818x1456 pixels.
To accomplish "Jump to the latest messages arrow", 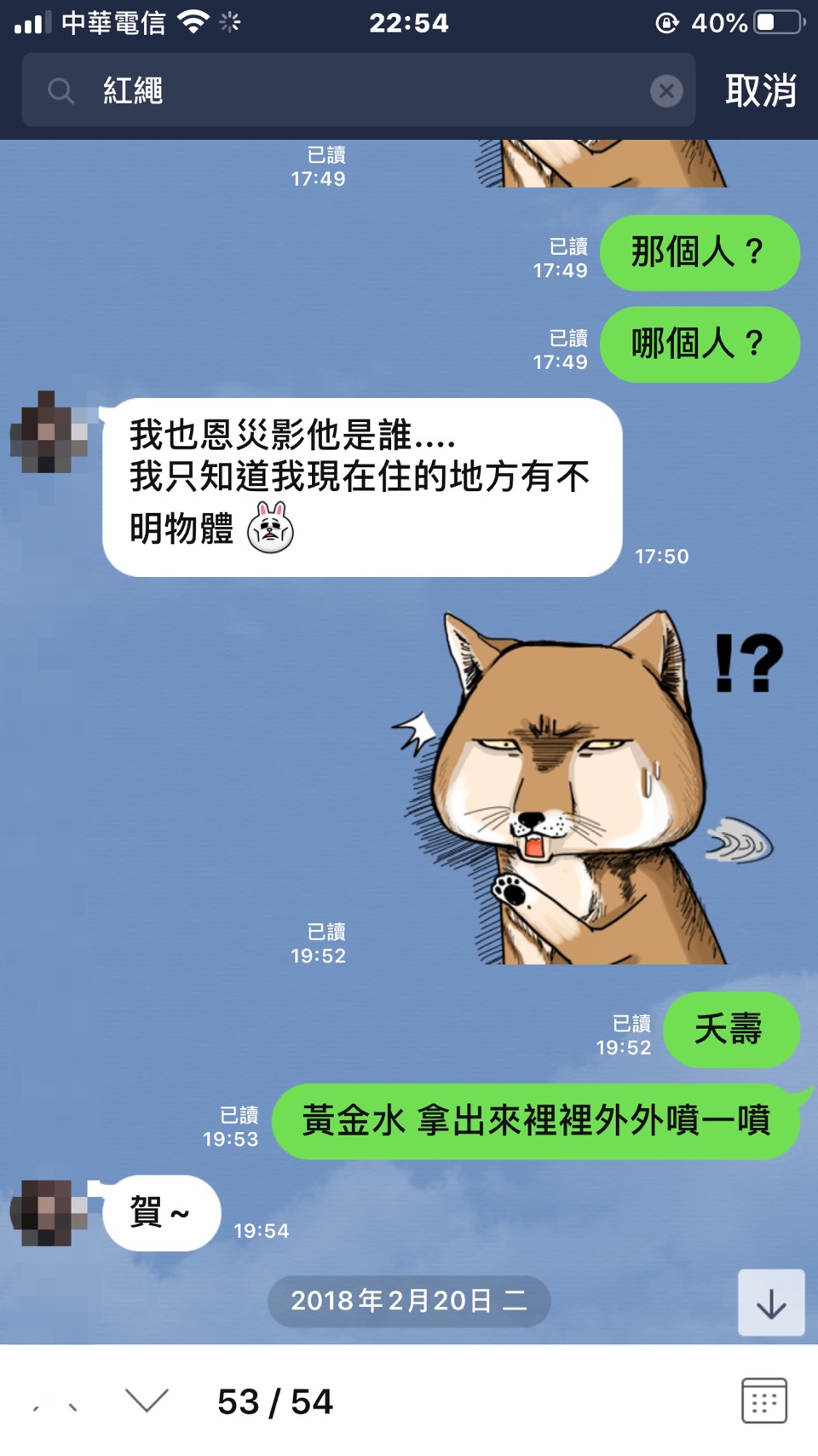I will pyautogui.click(x=771, y=1303).
